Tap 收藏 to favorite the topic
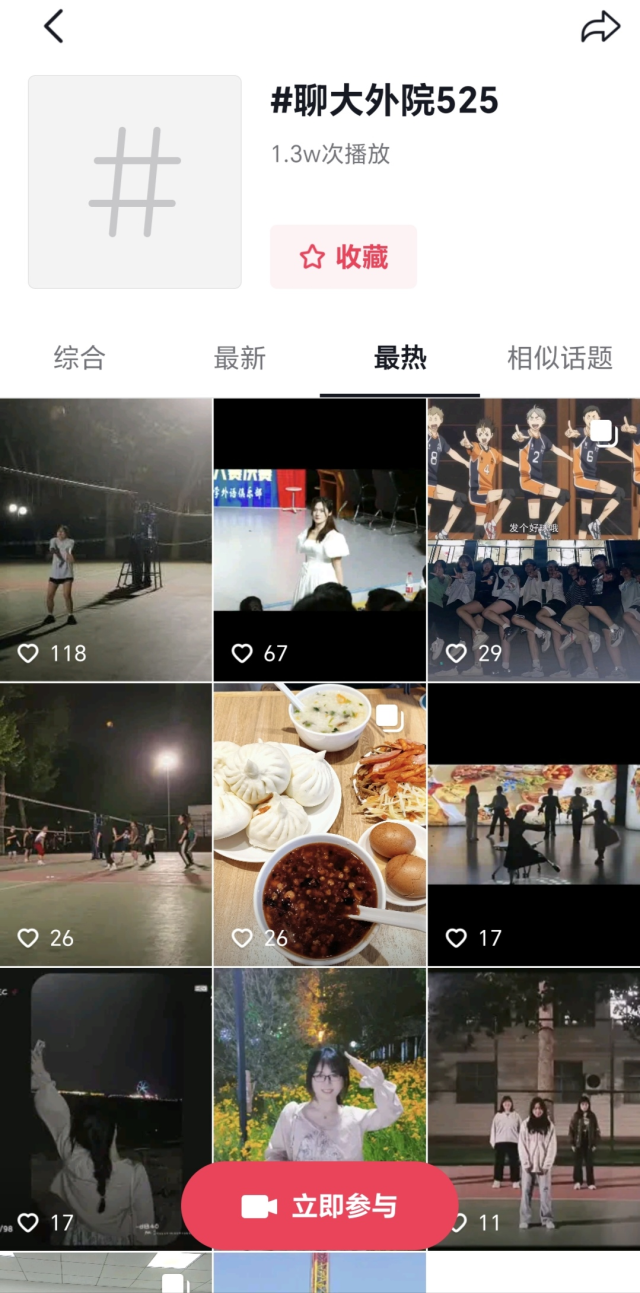Image resolution: width=640 pixels, height=1293 pixels. click(x=343, y=257)
